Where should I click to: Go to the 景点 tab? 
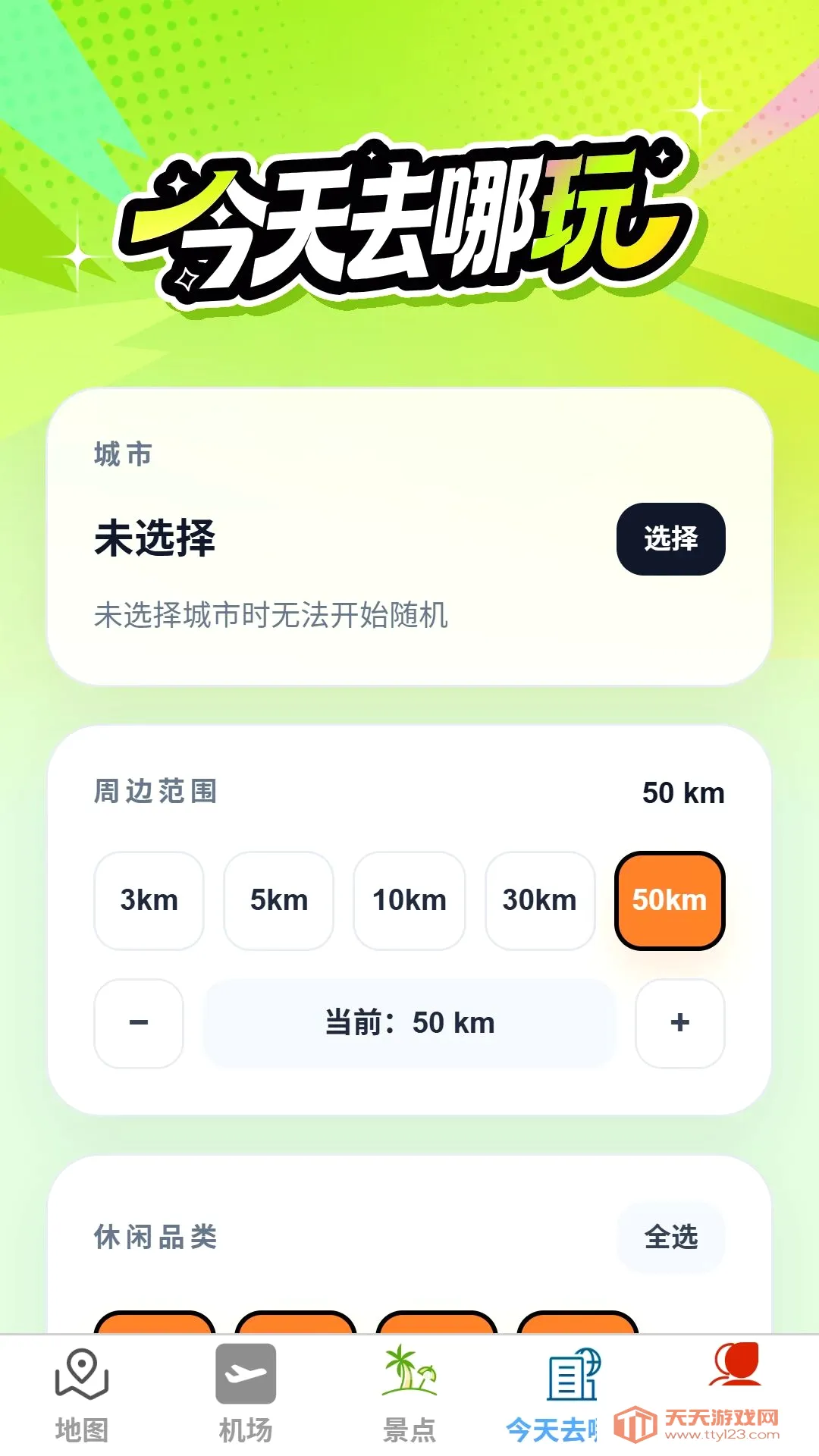[x=409, y=1395]
